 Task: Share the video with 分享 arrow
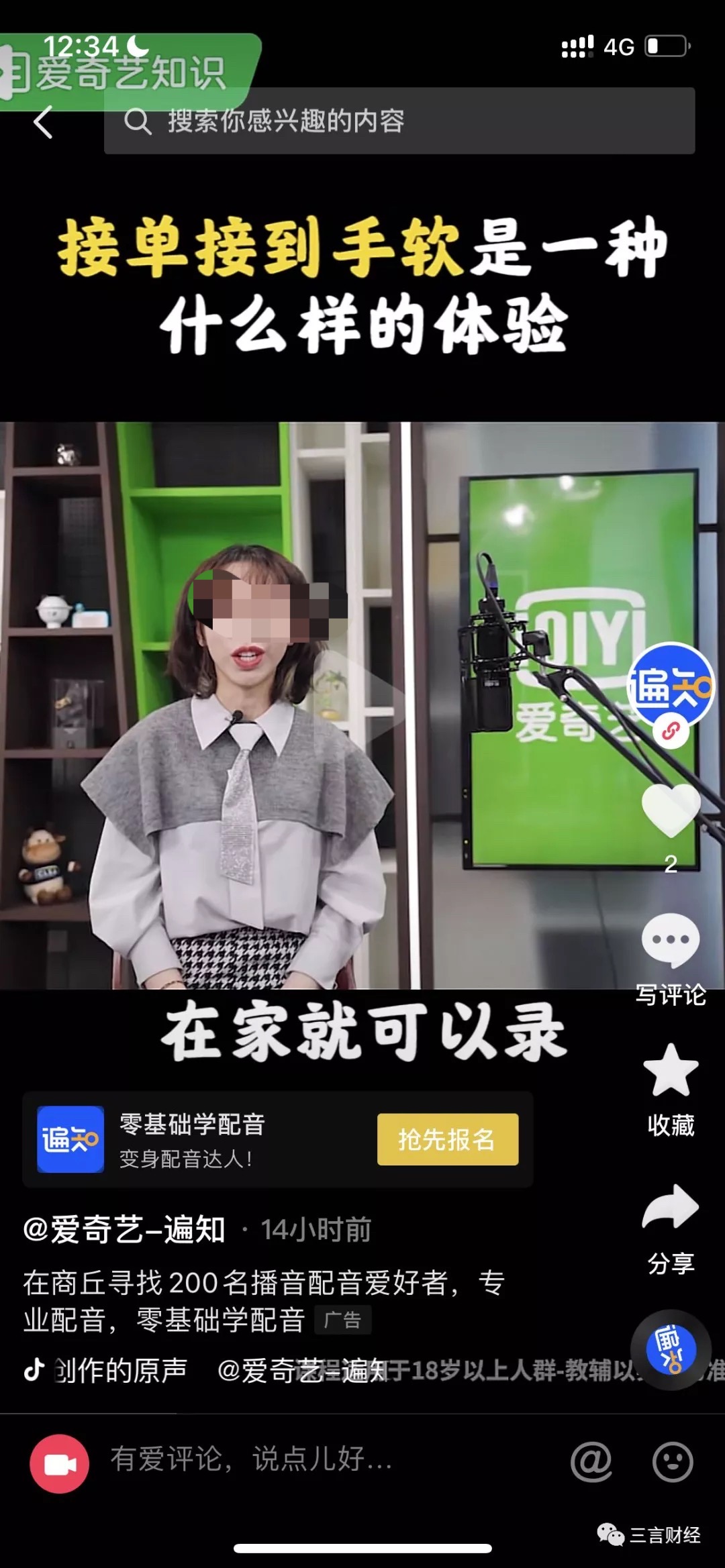coord(670,1208)
